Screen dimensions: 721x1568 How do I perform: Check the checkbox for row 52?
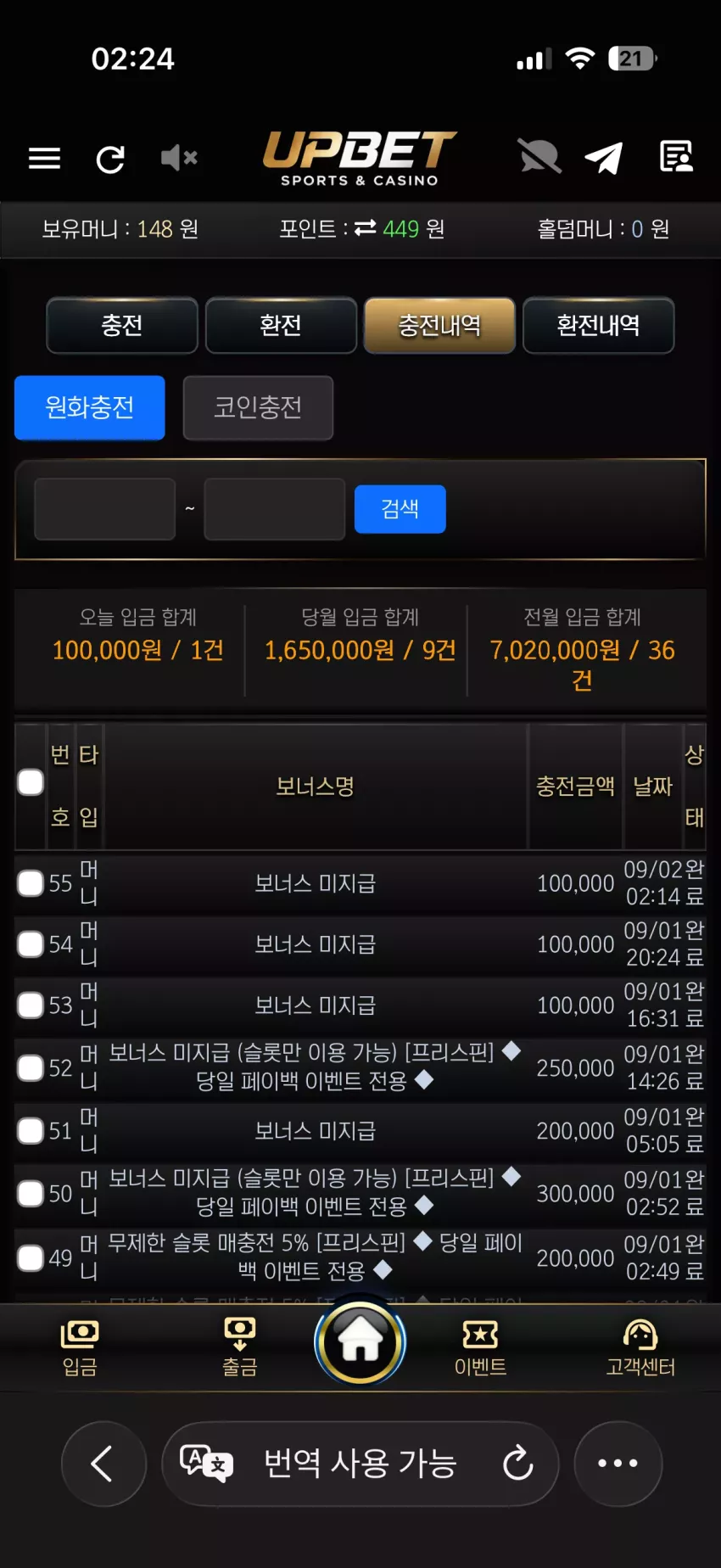[31, 1067]
